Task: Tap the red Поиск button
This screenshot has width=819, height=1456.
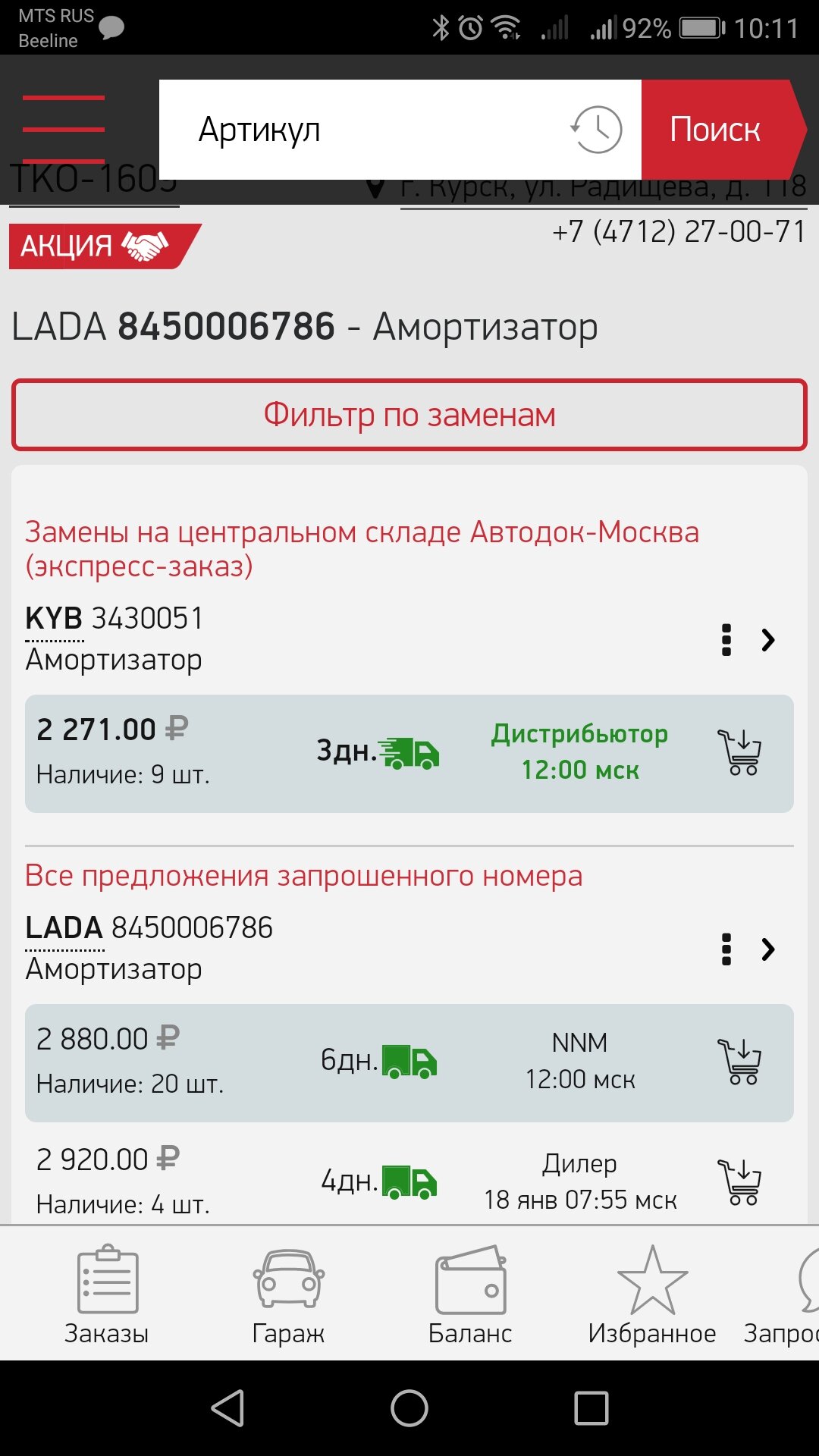Action: pyautogui.click(x=719, y=130)
